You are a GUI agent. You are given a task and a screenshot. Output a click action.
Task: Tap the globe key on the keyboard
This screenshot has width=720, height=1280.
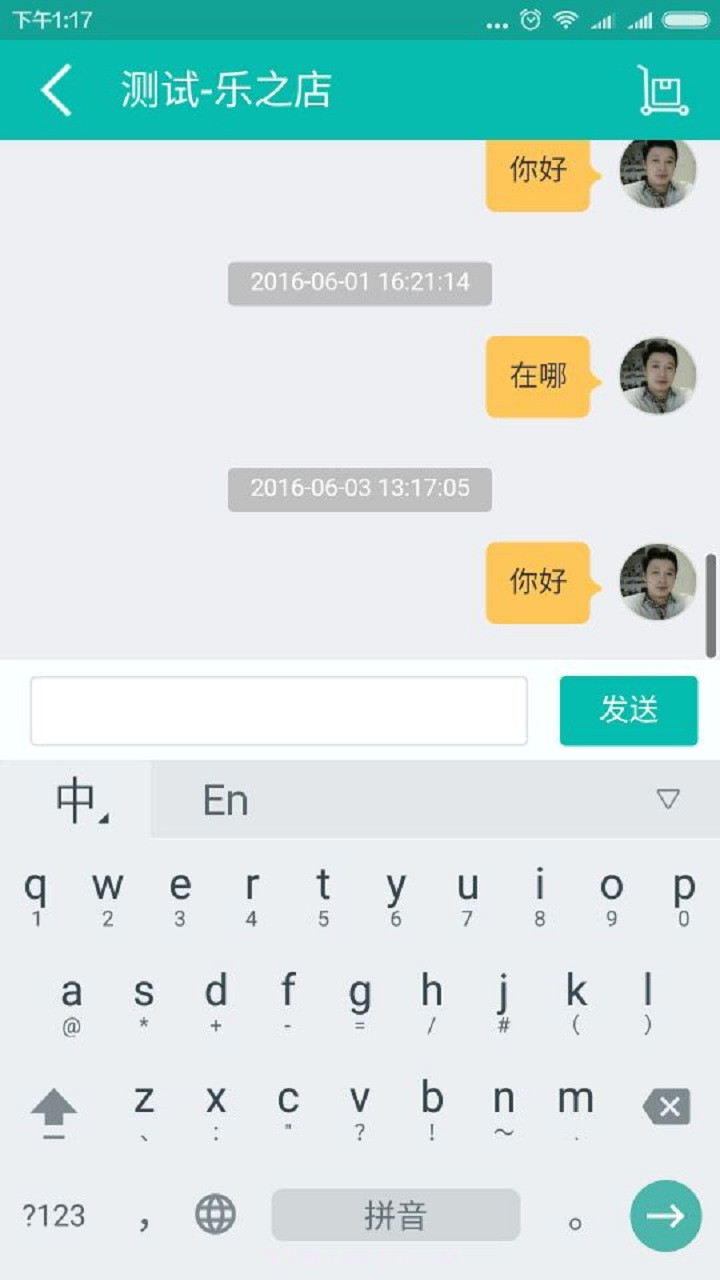tap(214, 1215)
